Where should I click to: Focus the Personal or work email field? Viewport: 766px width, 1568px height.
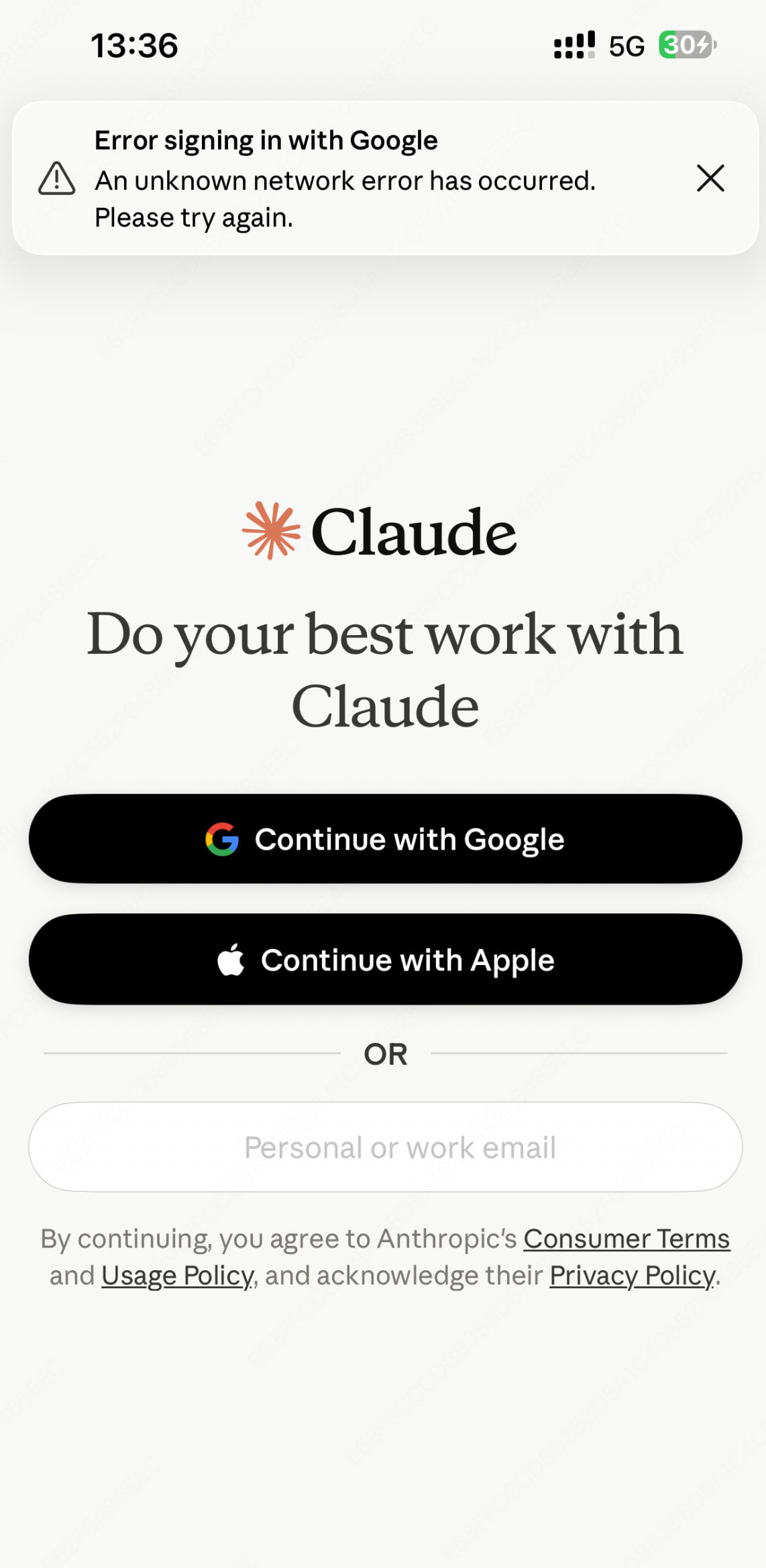[385, 1147]
